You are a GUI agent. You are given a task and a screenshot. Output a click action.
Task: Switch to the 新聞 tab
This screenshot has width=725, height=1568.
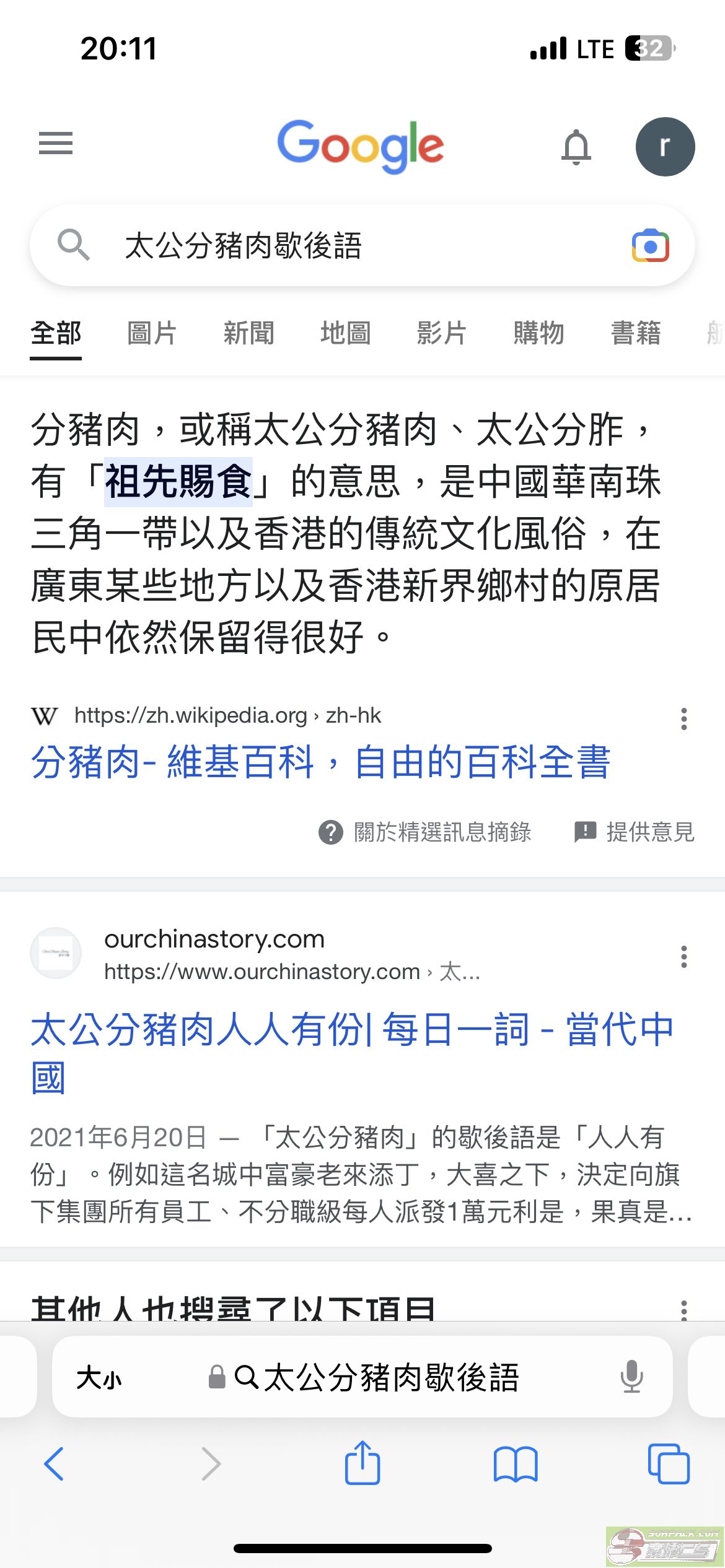tap(248, 333)
